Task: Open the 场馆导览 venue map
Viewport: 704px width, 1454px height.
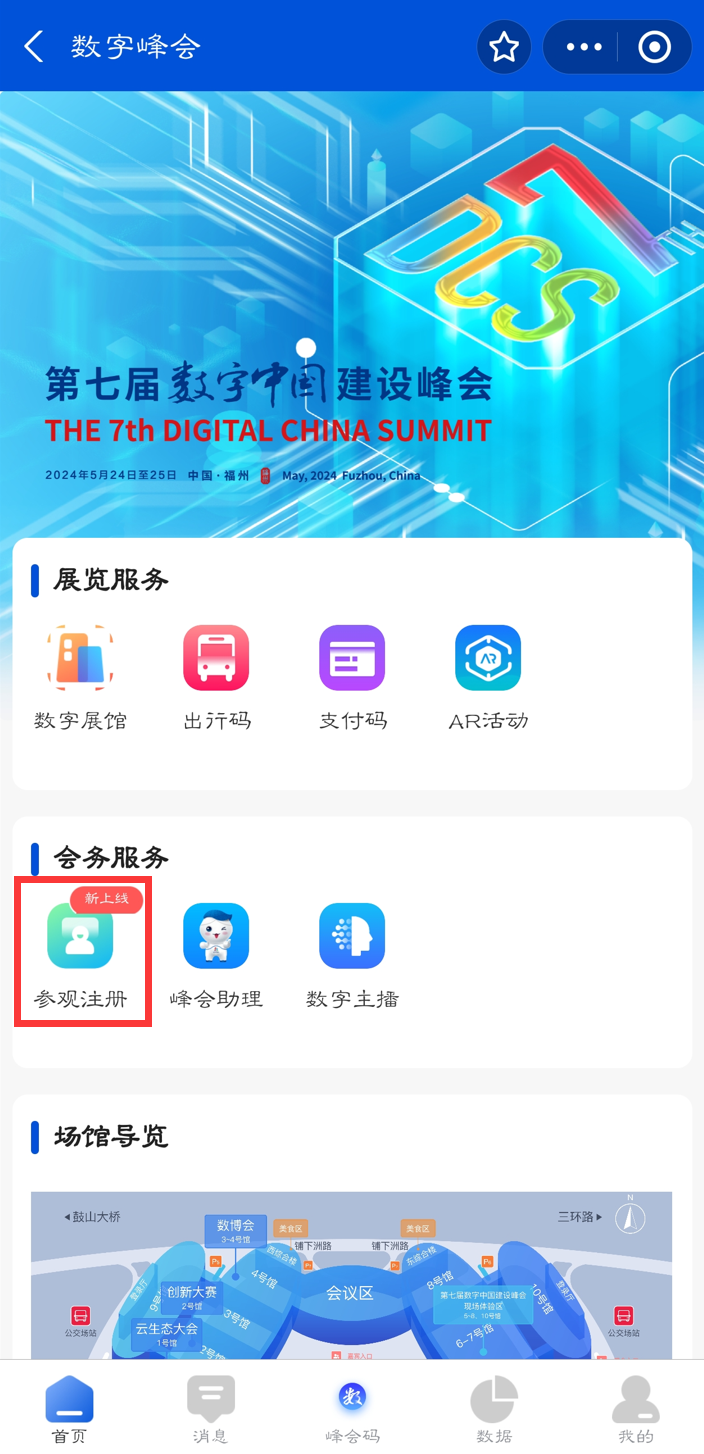Action: tap(352, 1275)
